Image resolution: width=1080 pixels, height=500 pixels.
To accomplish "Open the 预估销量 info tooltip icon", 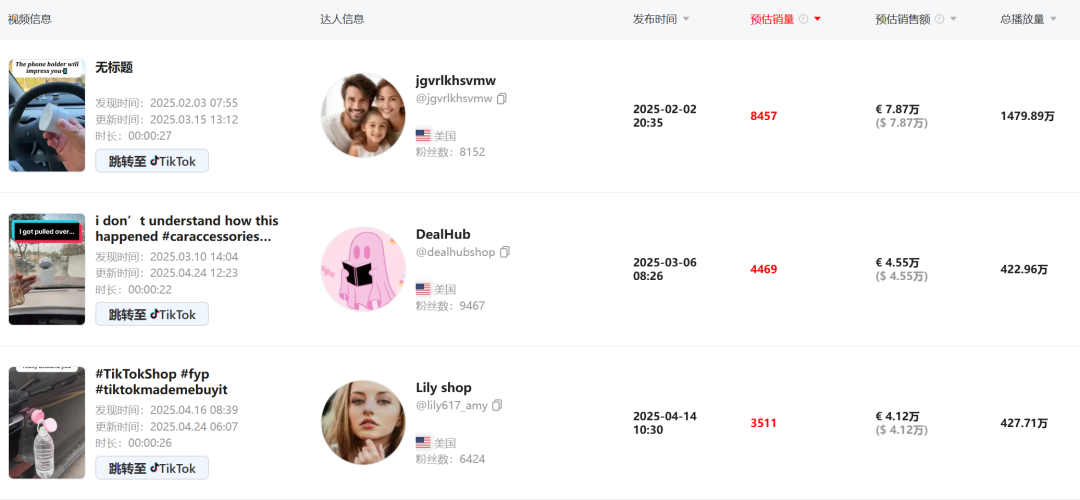I will pyautogui.click(x=803, y=19).
